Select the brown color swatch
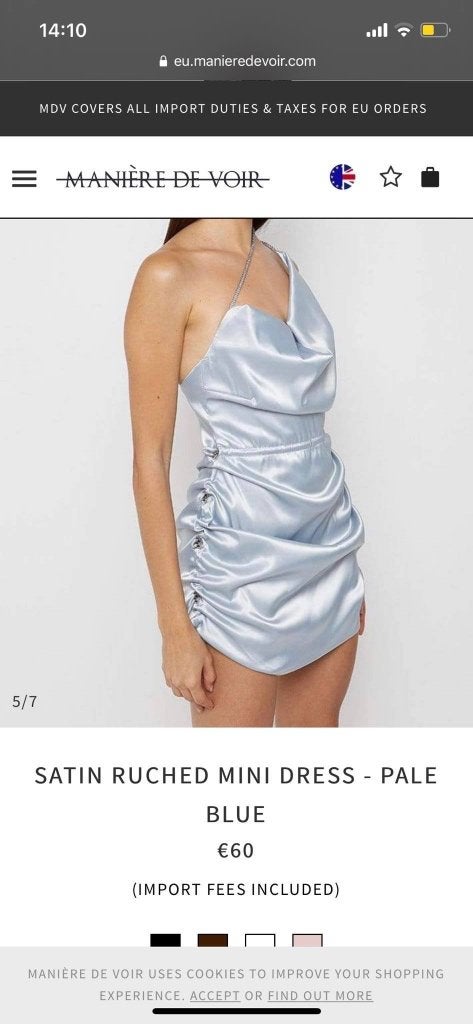This screenshot has height=1024, width=473. (x=213, y=941)
